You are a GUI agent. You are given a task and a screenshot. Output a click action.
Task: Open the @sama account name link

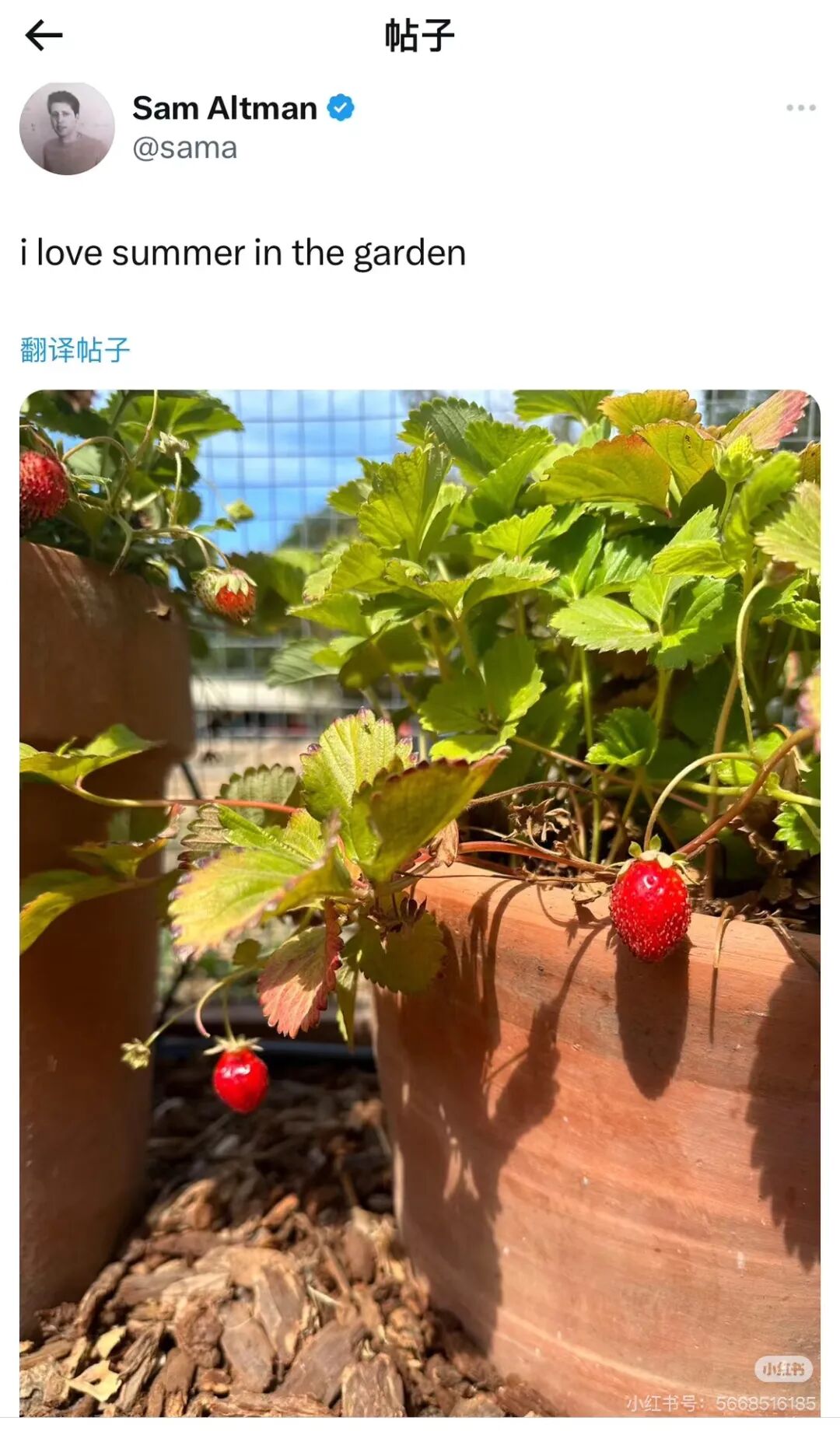point(184,148)
